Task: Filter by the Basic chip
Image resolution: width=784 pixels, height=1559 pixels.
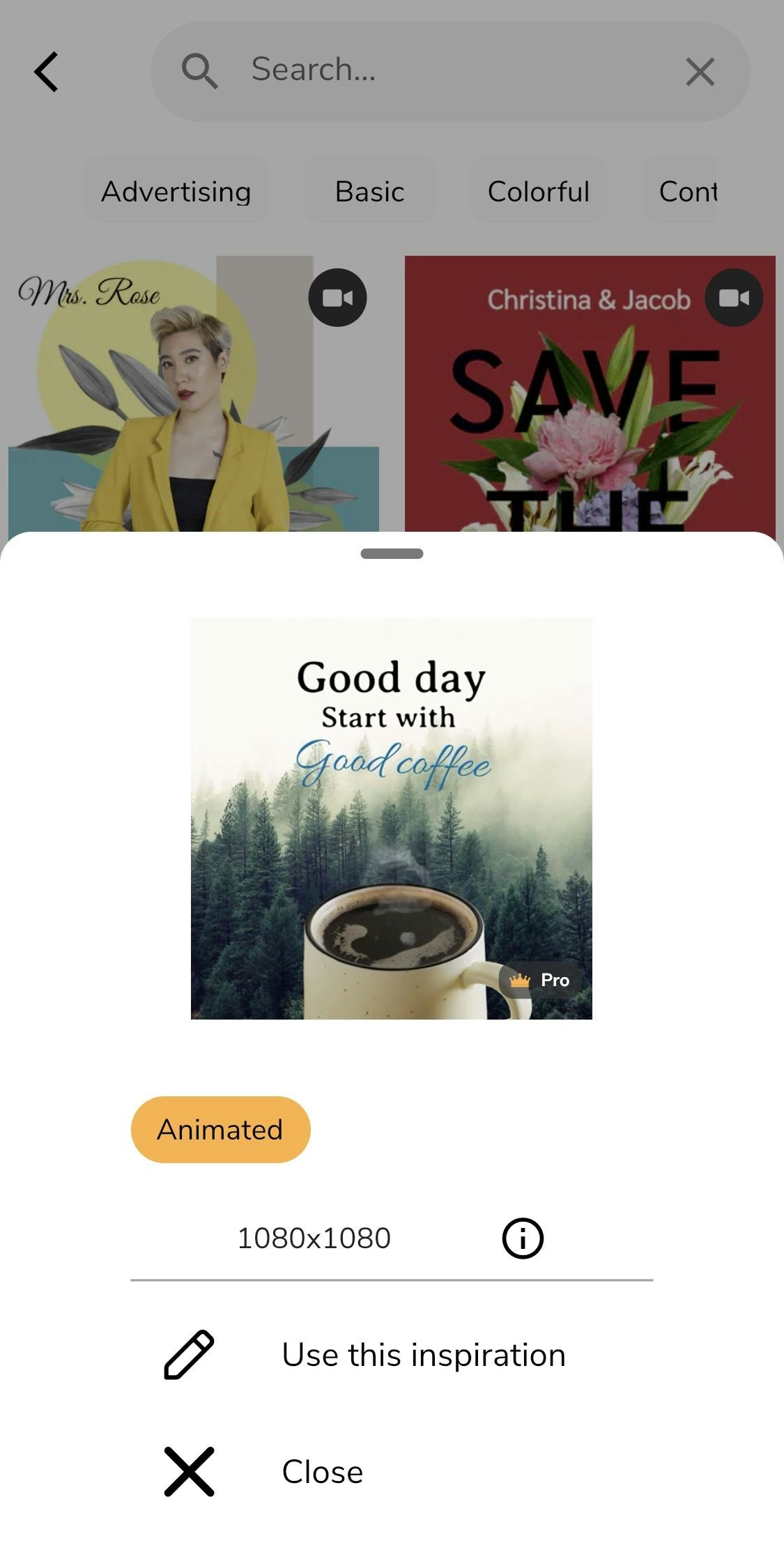Action: pos(369,191)
